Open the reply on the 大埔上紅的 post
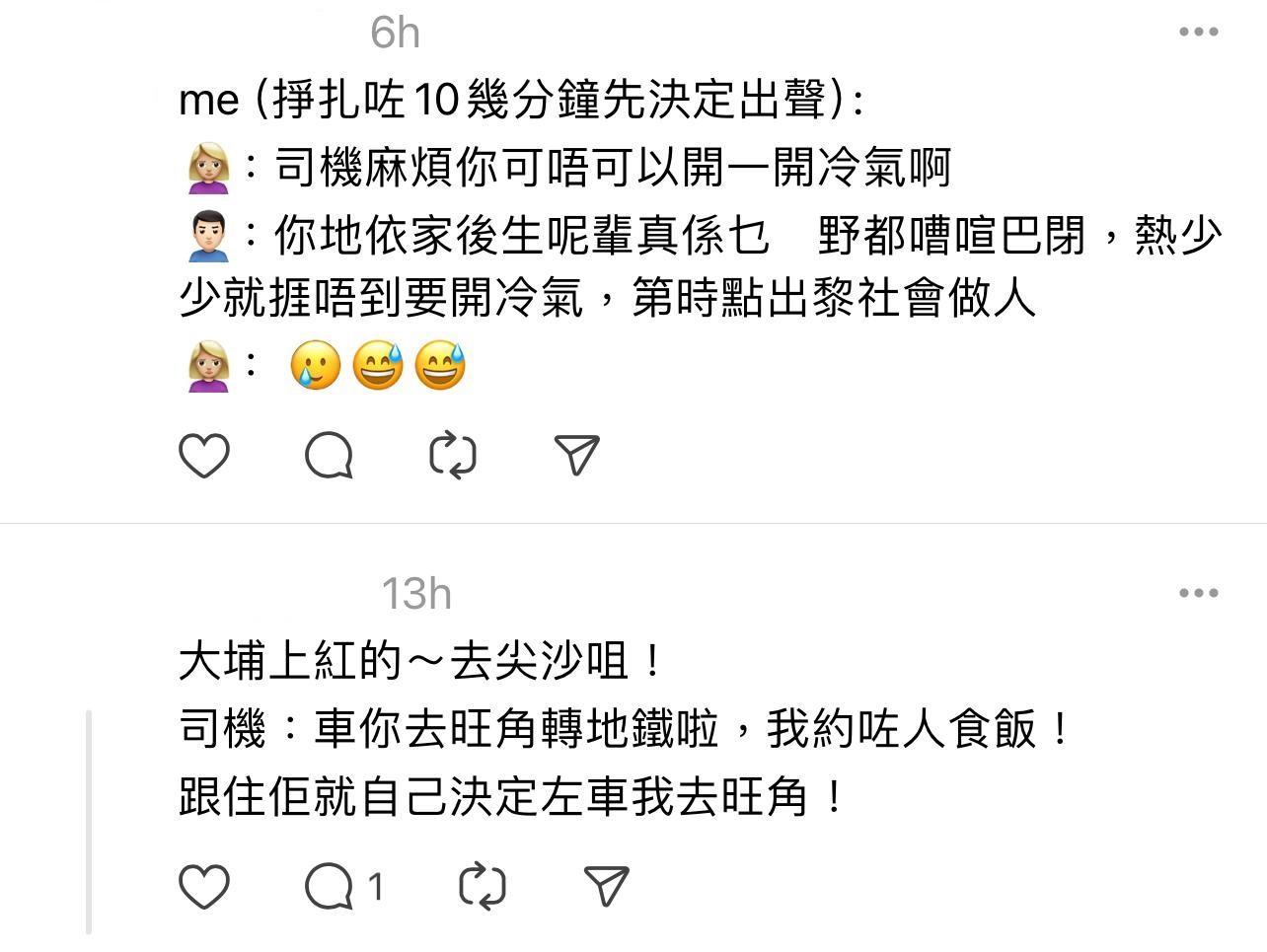1267x952 pixels. [x=331, y=886]
